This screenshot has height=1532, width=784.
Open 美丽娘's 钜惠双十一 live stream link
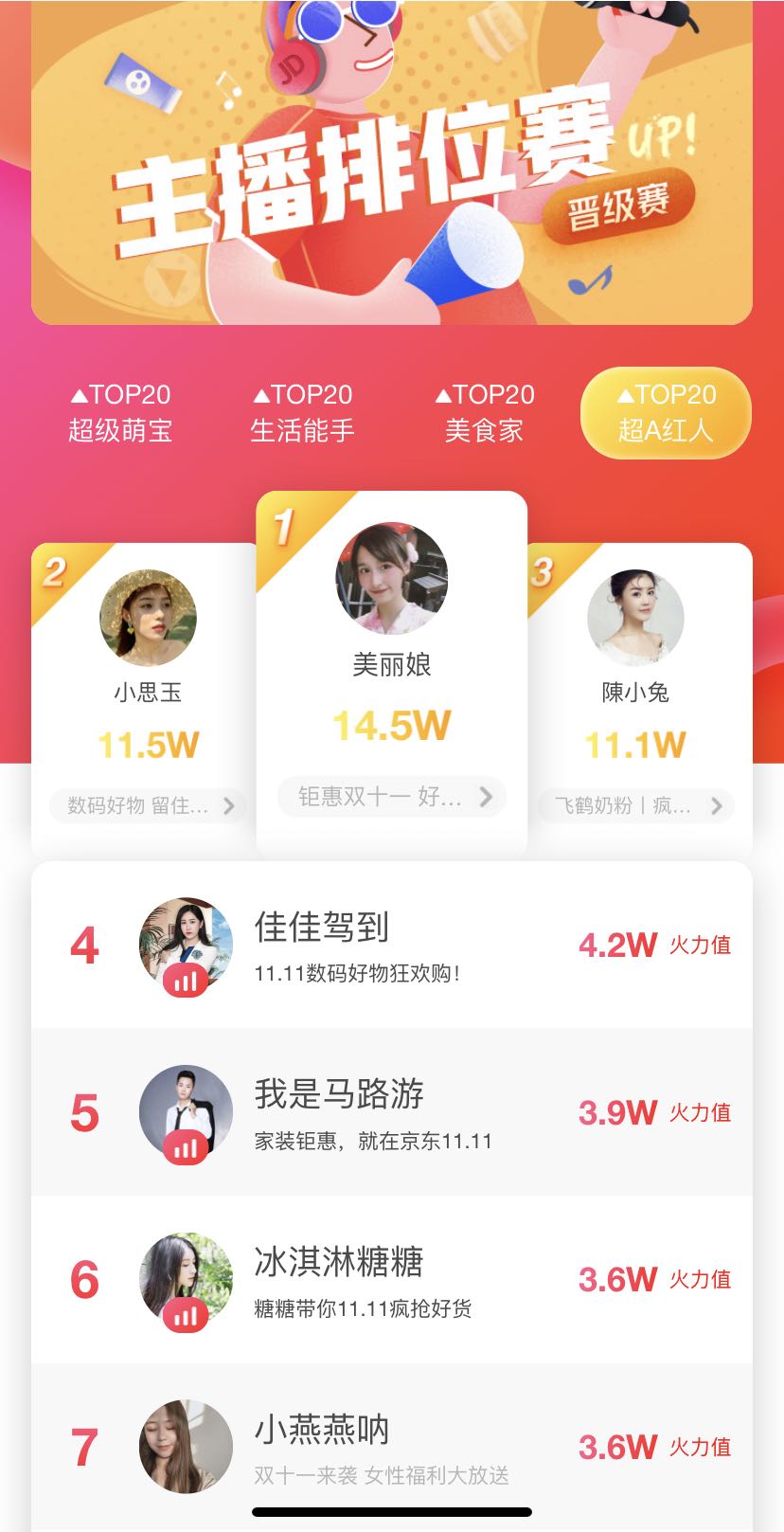pyautogui.click(x=391, y=797)
